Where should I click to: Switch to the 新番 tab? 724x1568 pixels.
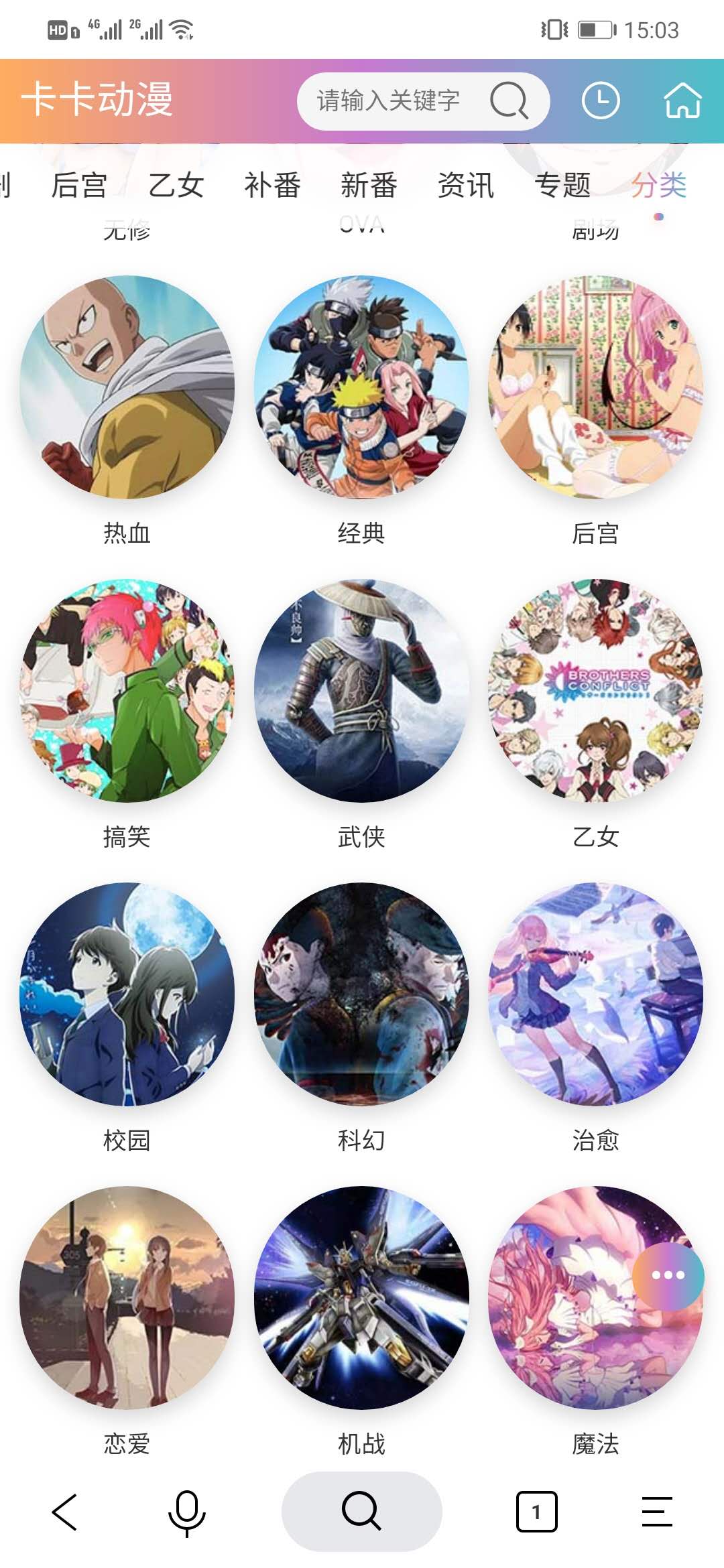pyautogui.click(x=369, y=186)
